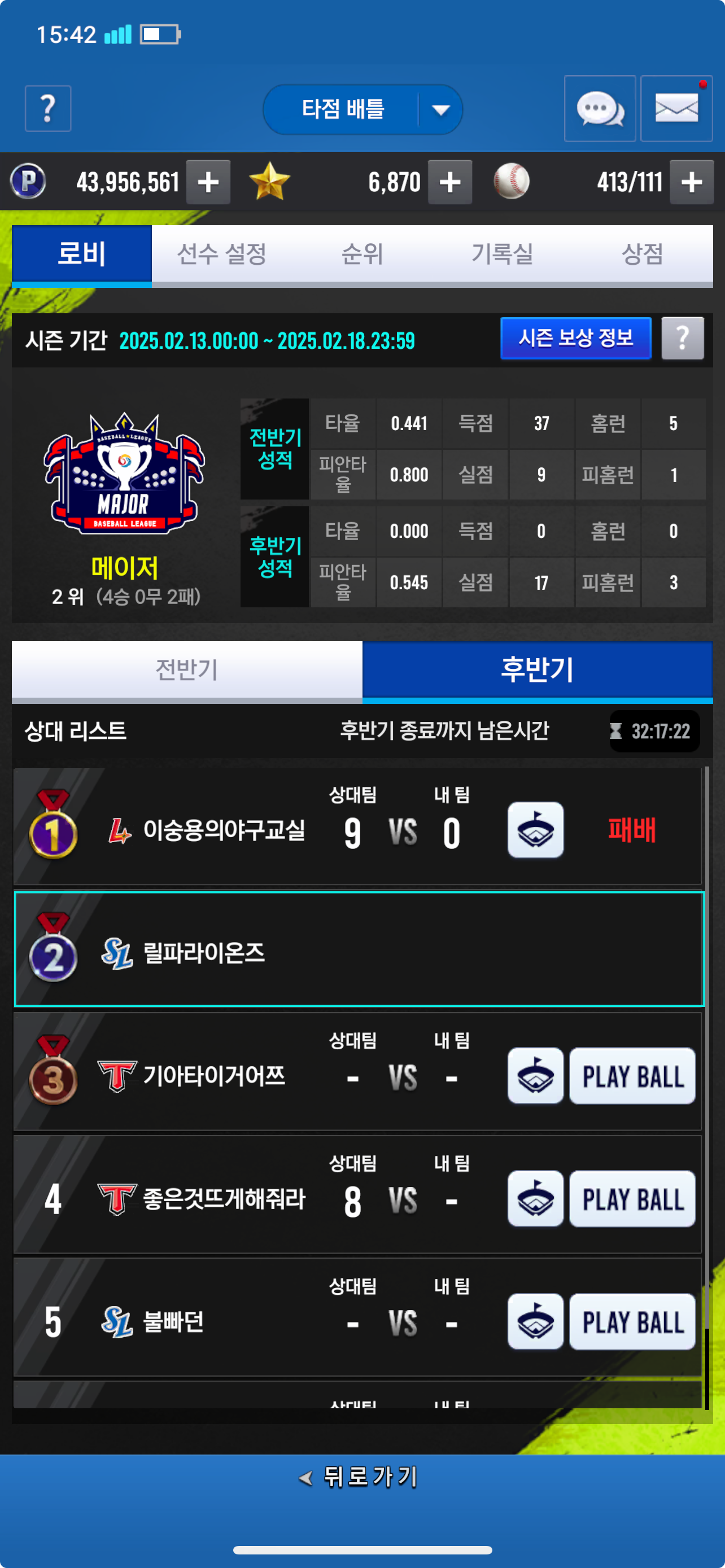
Task: Open the mailbox envelope icon
Action: (676, 109)
